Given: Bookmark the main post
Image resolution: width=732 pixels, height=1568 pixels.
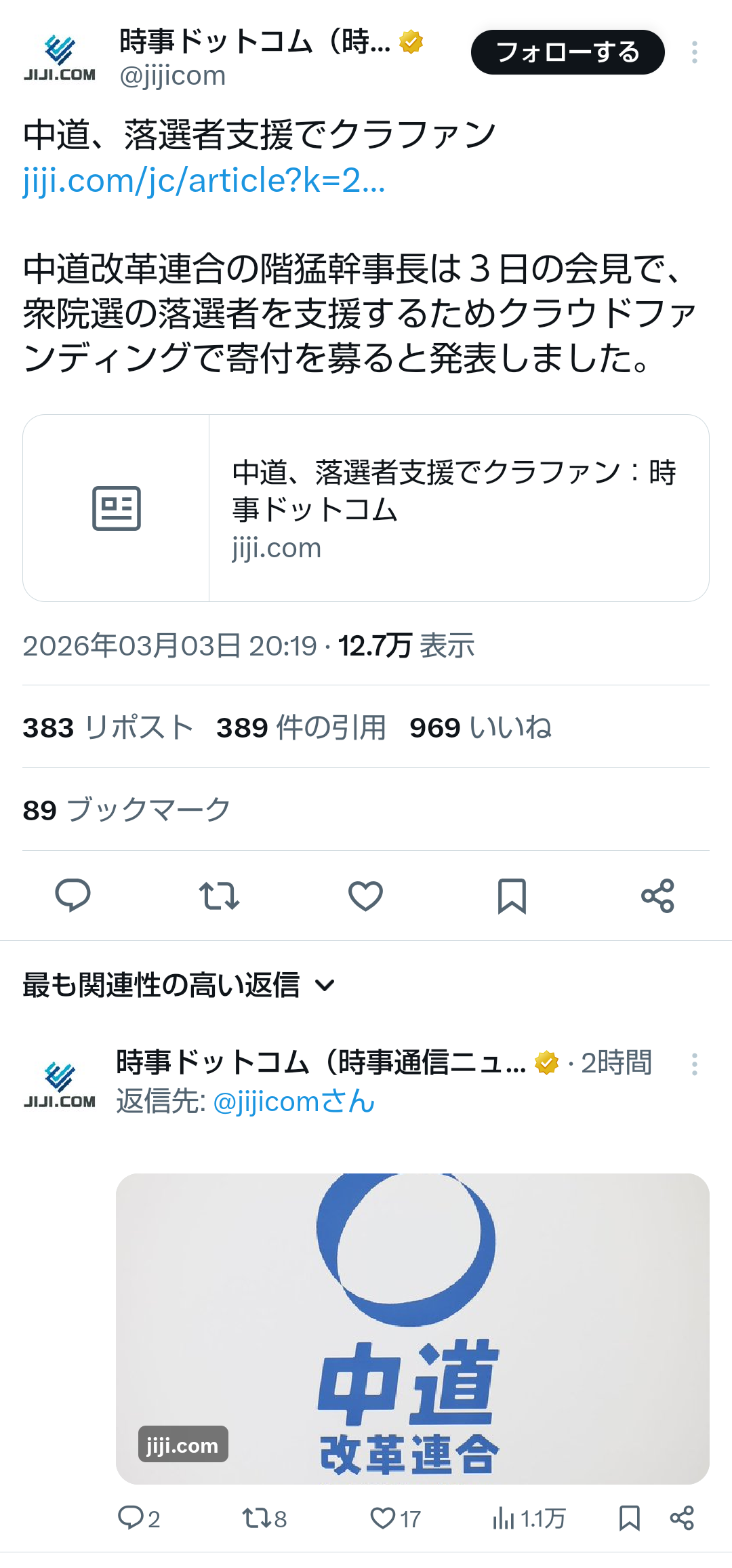Looking at the screenshot, I should tap(512, 896).
